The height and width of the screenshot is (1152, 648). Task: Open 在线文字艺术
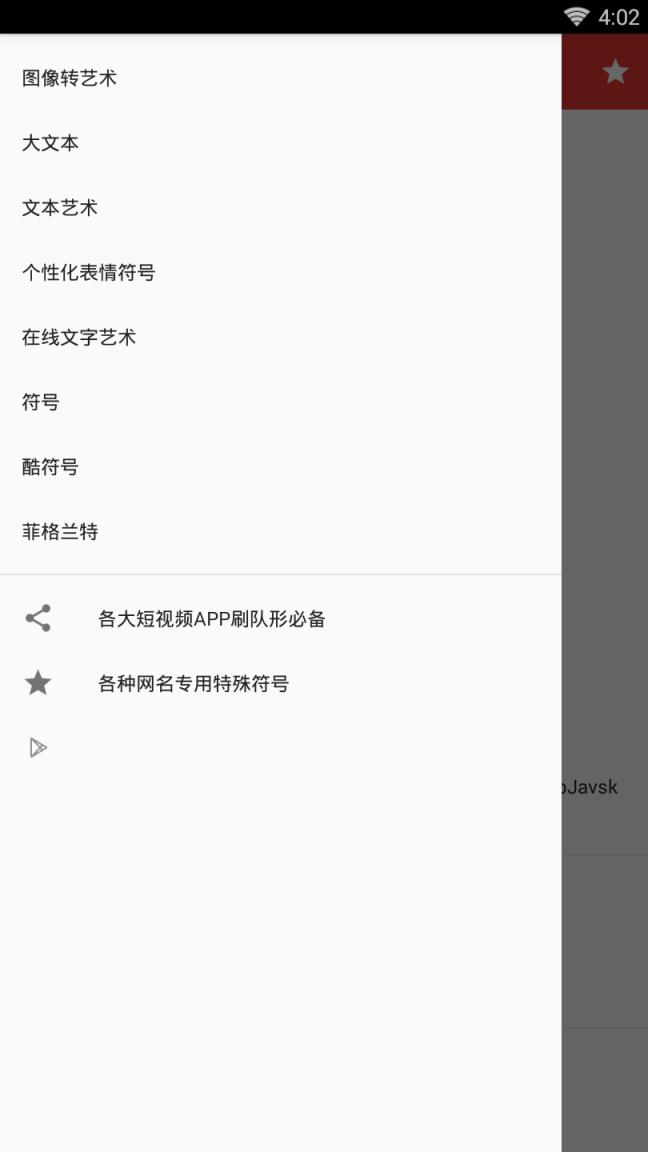(281, 336)
